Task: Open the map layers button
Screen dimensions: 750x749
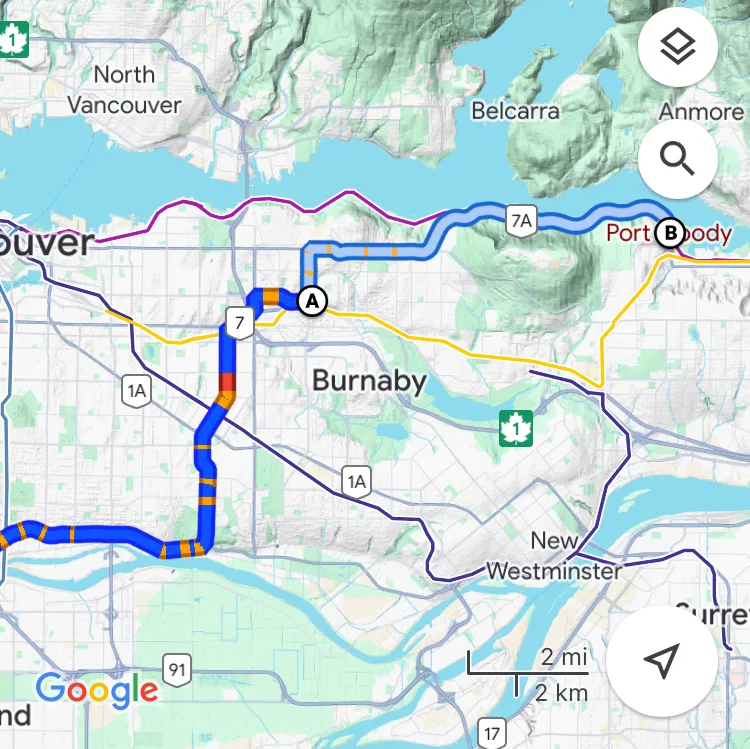Action: coord(677,47)
